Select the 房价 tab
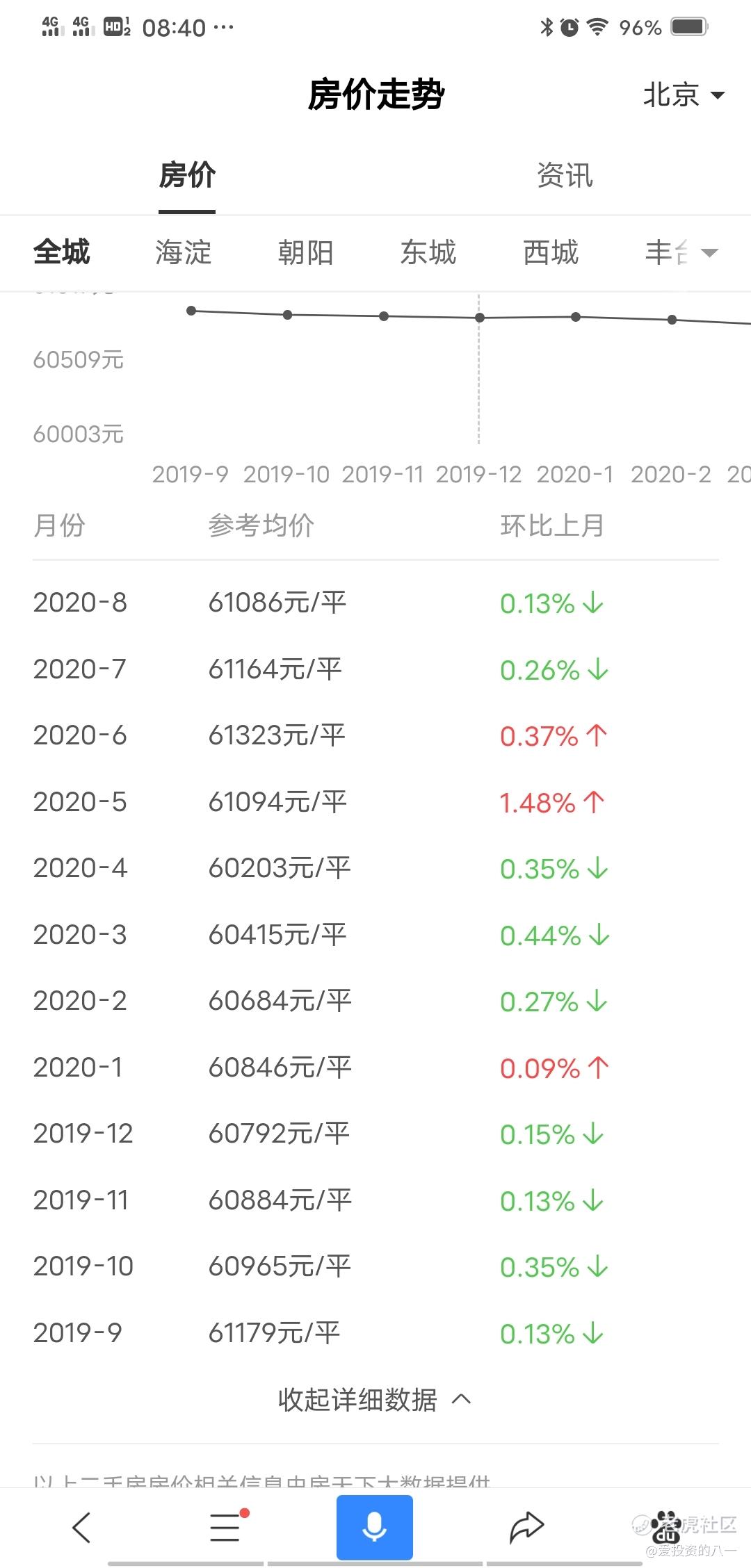The width and height of the screenshot is (751, 1568). click(x=187, y=175)
